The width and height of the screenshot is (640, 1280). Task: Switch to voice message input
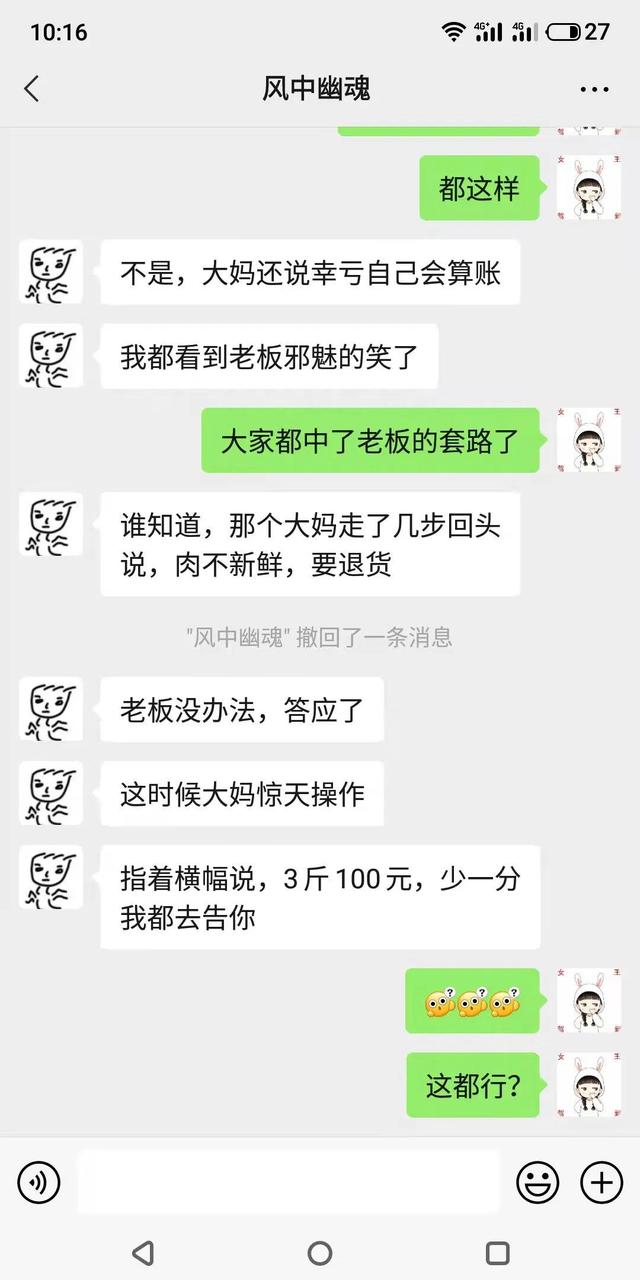[x=39, y=1183]
